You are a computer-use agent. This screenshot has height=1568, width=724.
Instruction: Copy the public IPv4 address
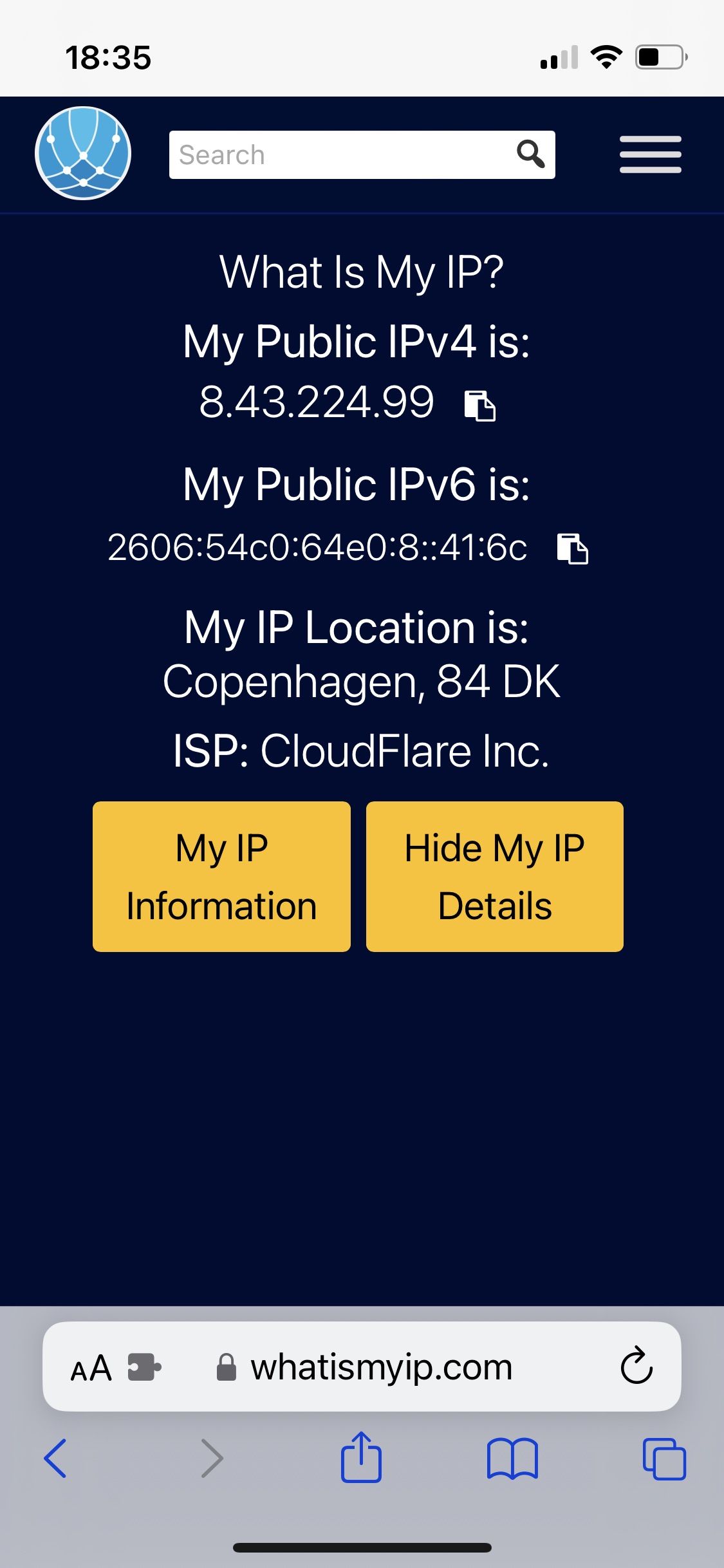pos(480,406)
